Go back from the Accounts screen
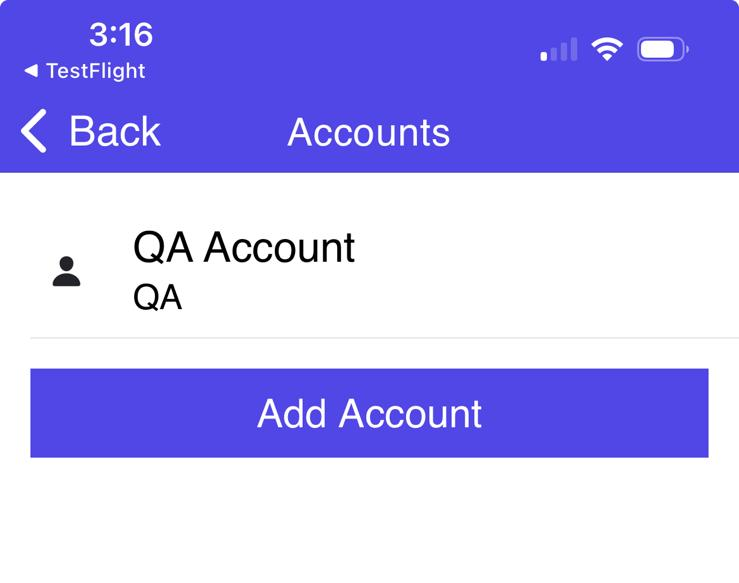The width and height of the screenshot is (739, 583). (x=91, y=132)
